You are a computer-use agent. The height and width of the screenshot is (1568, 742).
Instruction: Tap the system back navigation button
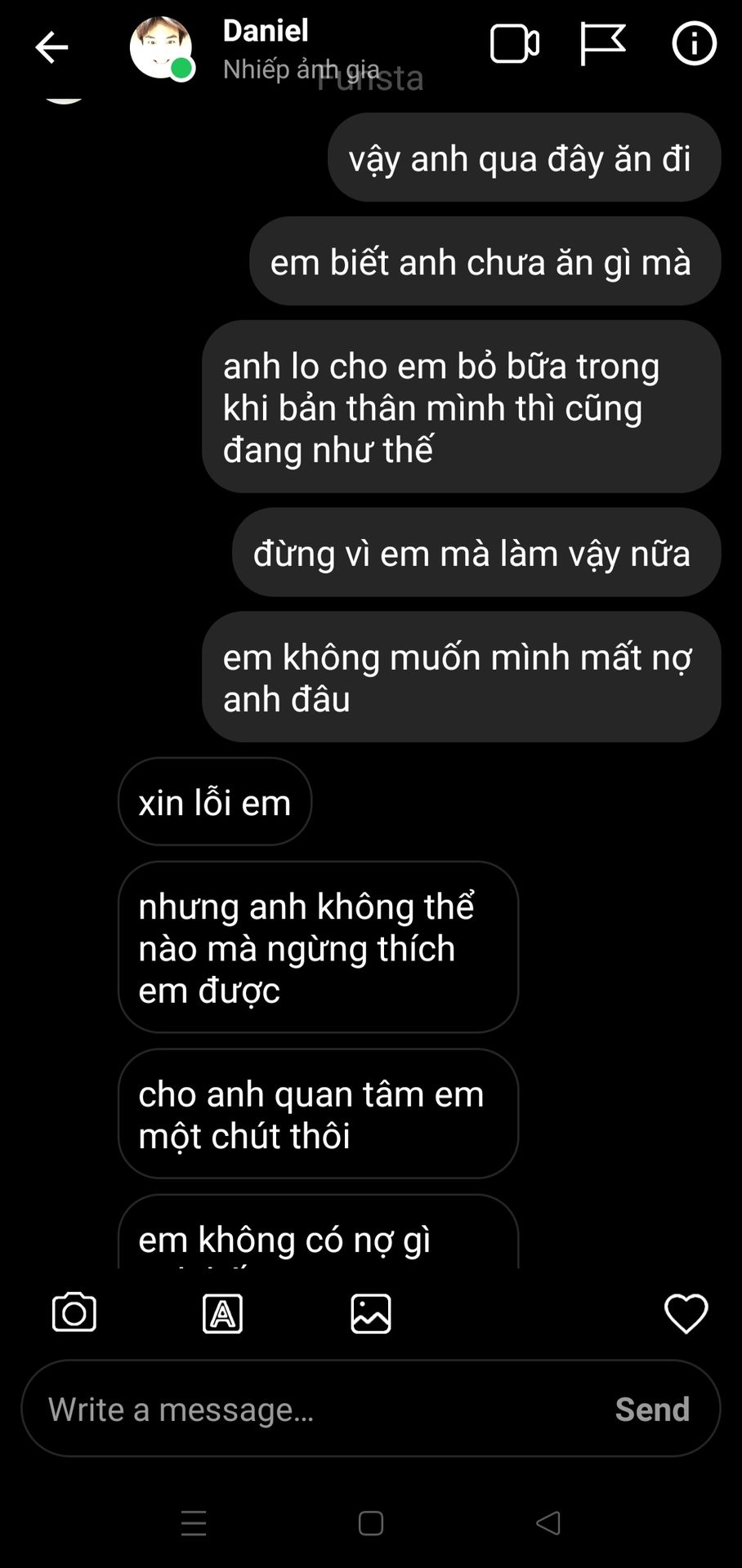tap(548, 1523)
